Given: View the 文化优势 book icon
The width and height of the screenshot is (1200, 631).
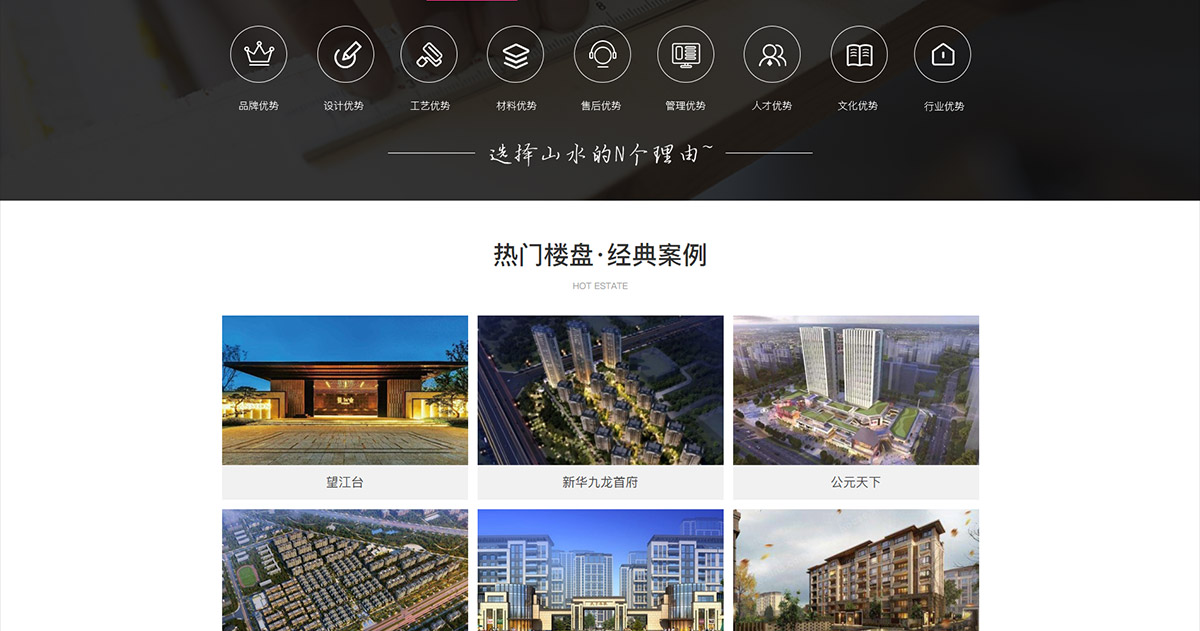Looking at the screenshot, I should click(x=858, y=54).
